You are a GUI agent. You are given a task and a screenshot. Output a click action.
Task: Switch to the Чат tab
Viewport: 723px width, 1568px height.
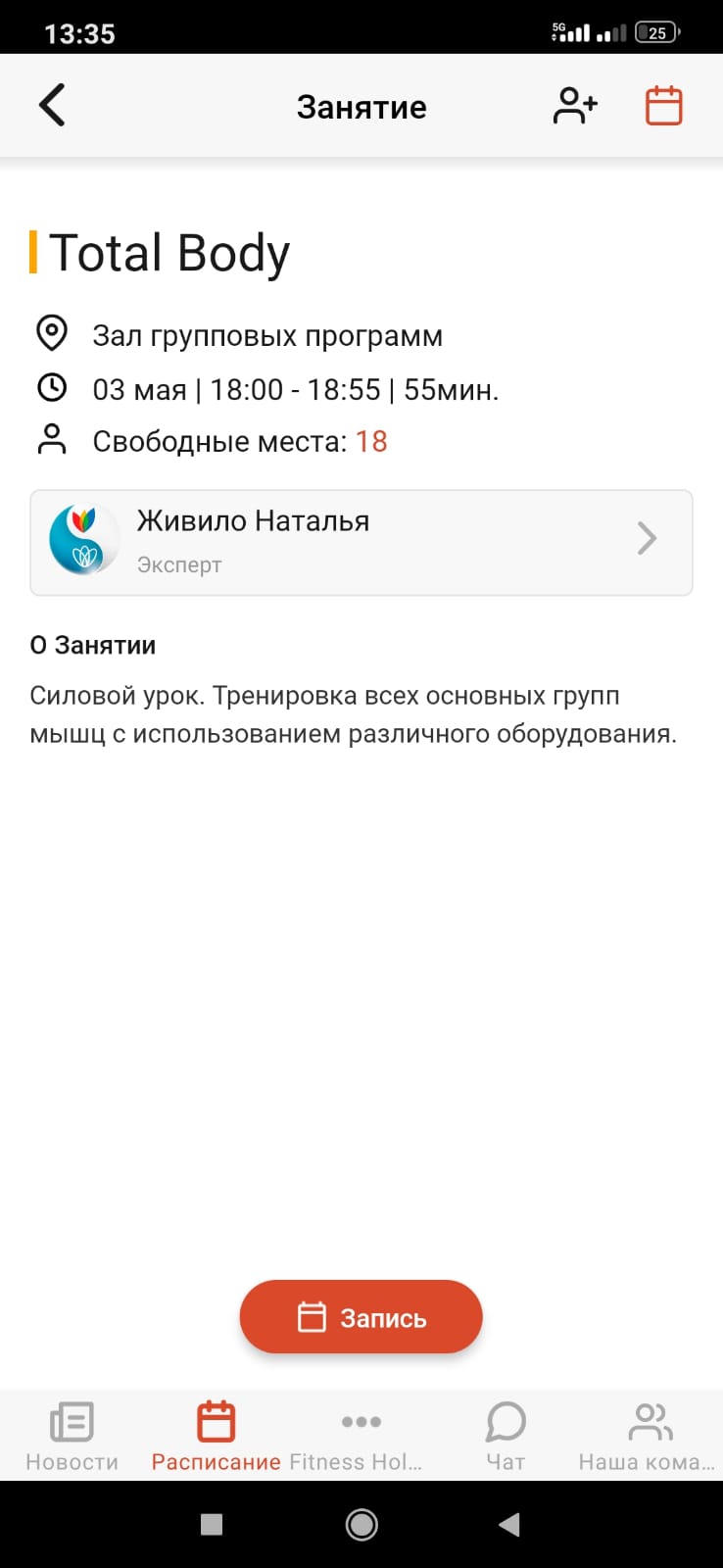(506, 1436)
